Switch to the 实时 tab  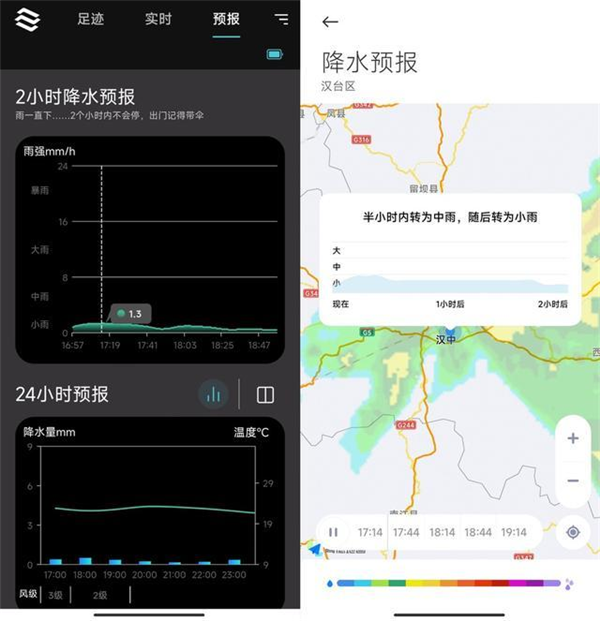pos(158,19)
